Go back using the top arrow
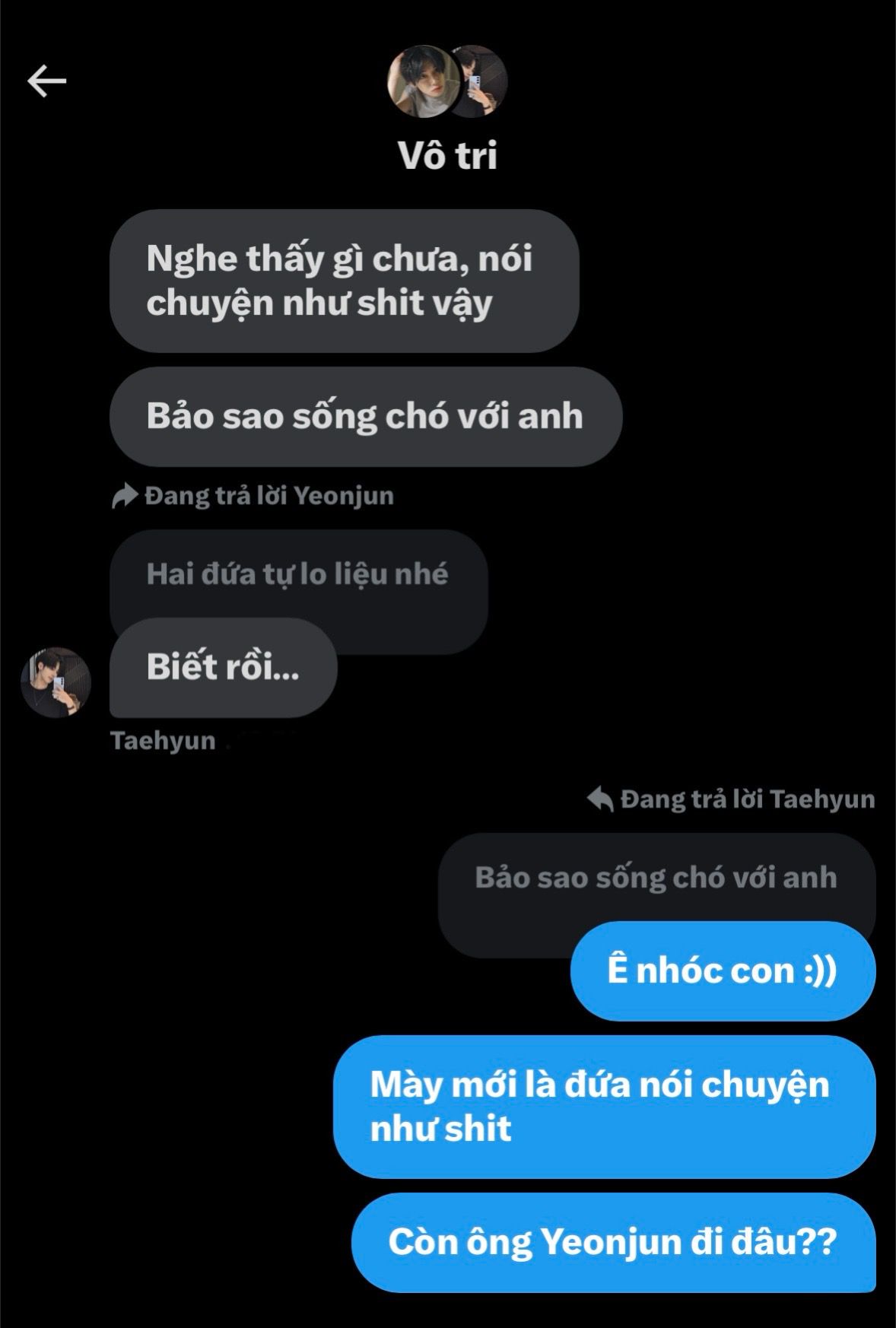Image resolution: width=896 pixels, height=1328 pixels. (47, 81)
